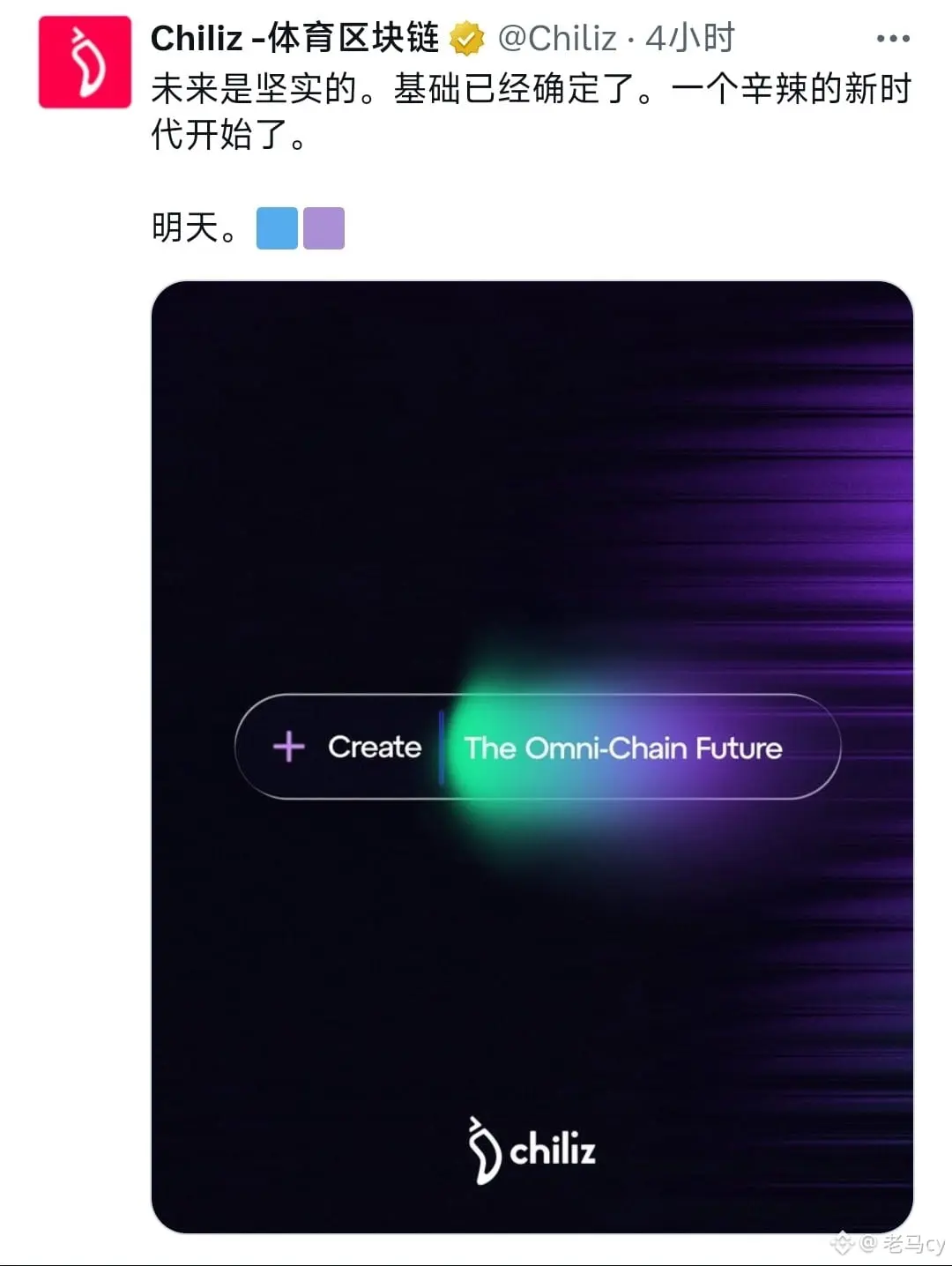Click the gold verified badge next to Chiliz
Viewport: 952px width, 1266px height.
point(465,37)
